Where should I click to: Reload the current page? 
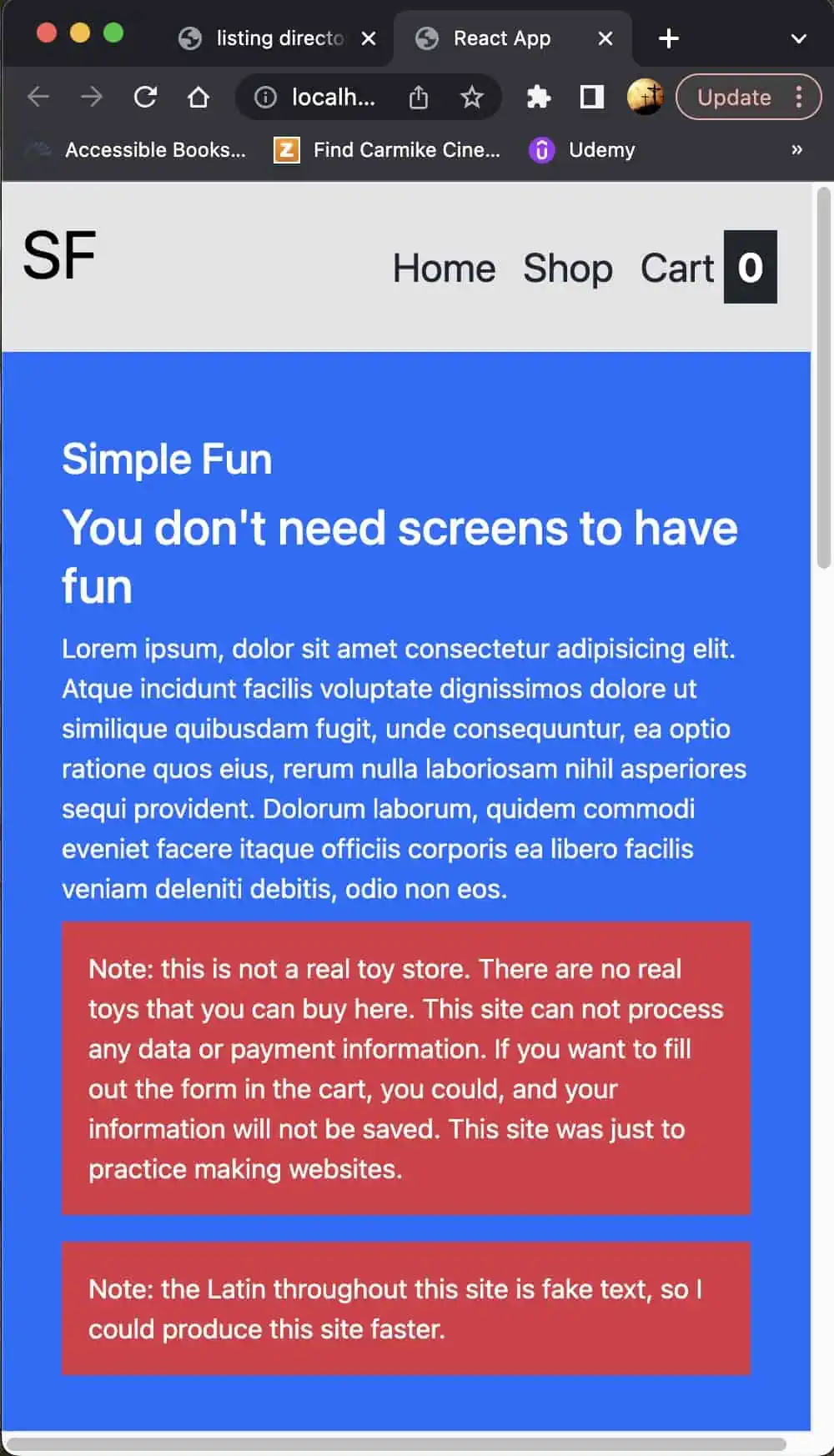[x=146, y=98]
